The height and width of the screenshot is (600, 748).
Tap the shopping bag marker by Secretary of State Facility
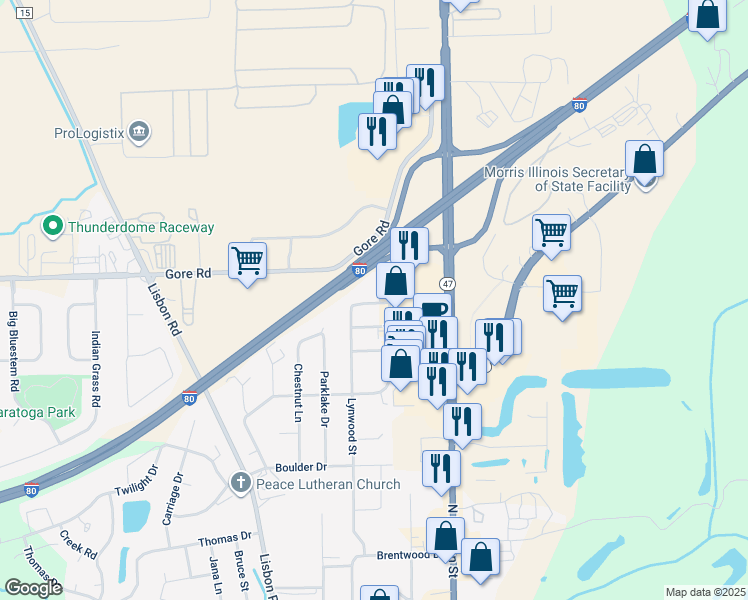point(645,160)
